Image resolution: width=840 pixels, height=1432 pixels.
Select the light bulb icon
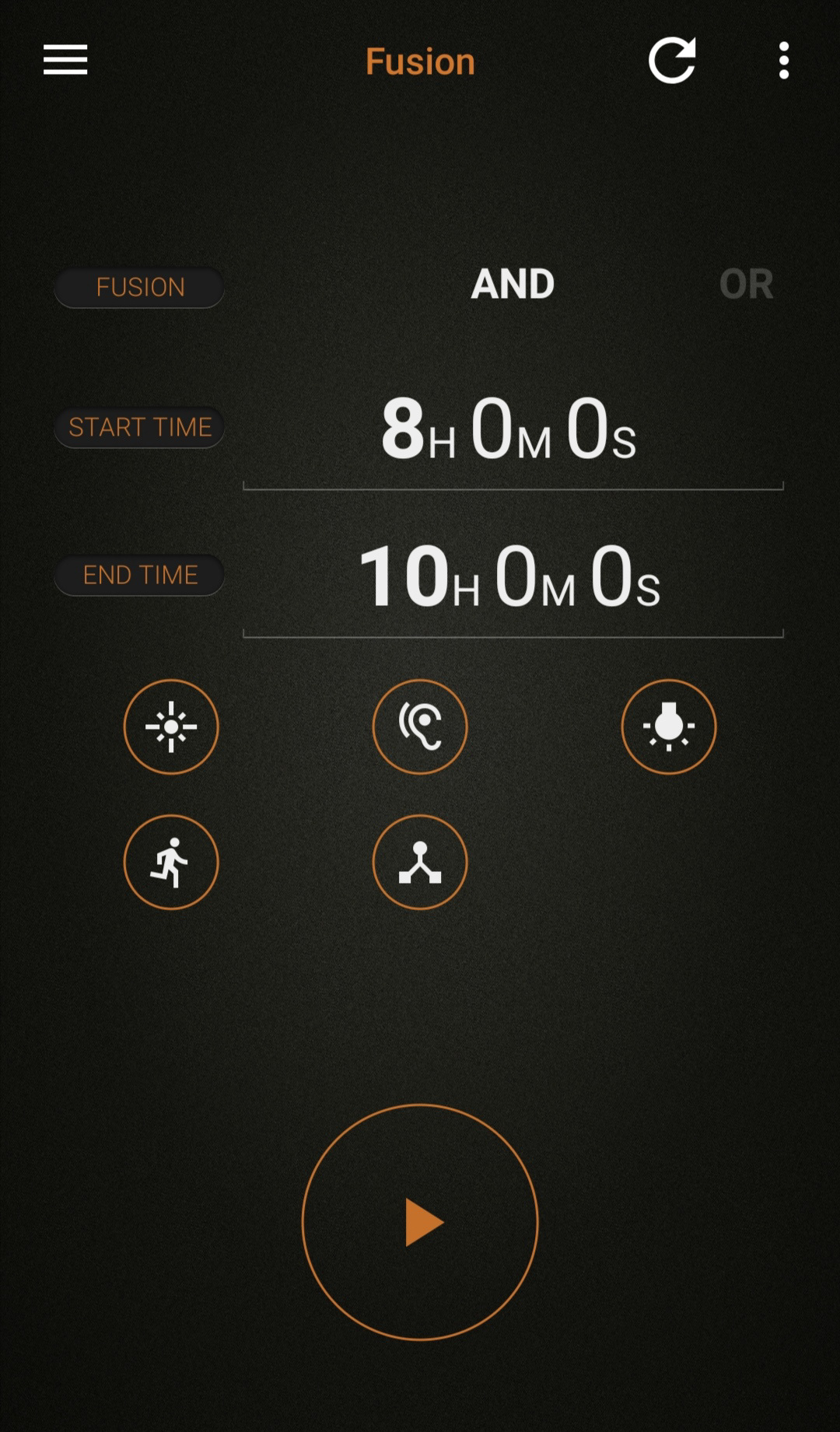tap(669, 727)
